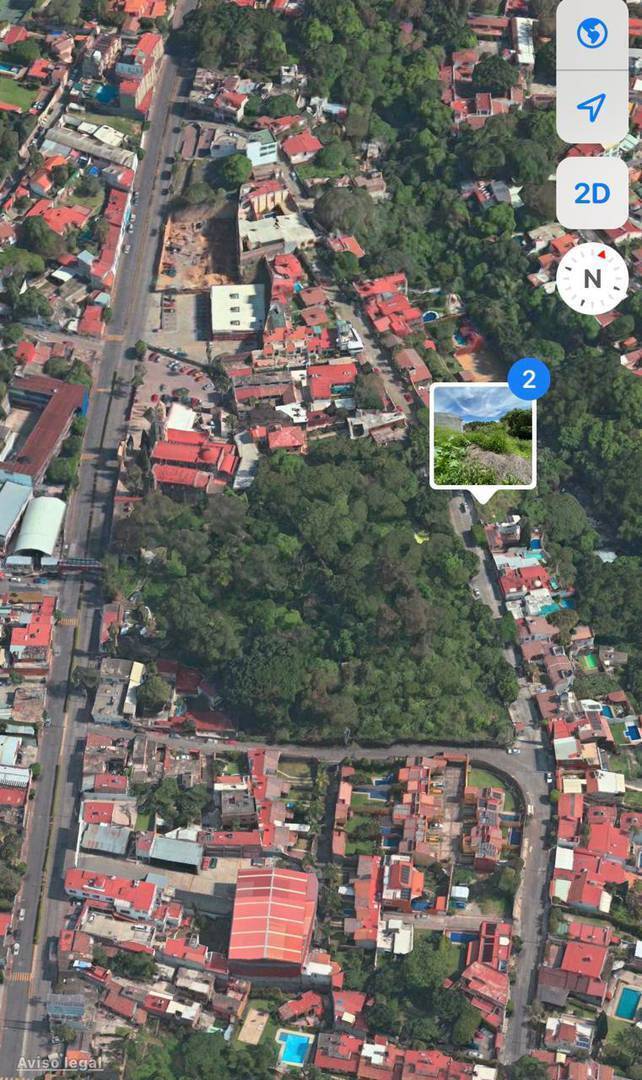Switch the map to 2D view
Viewport: 642px width, 1080px height.
(592, 193)
